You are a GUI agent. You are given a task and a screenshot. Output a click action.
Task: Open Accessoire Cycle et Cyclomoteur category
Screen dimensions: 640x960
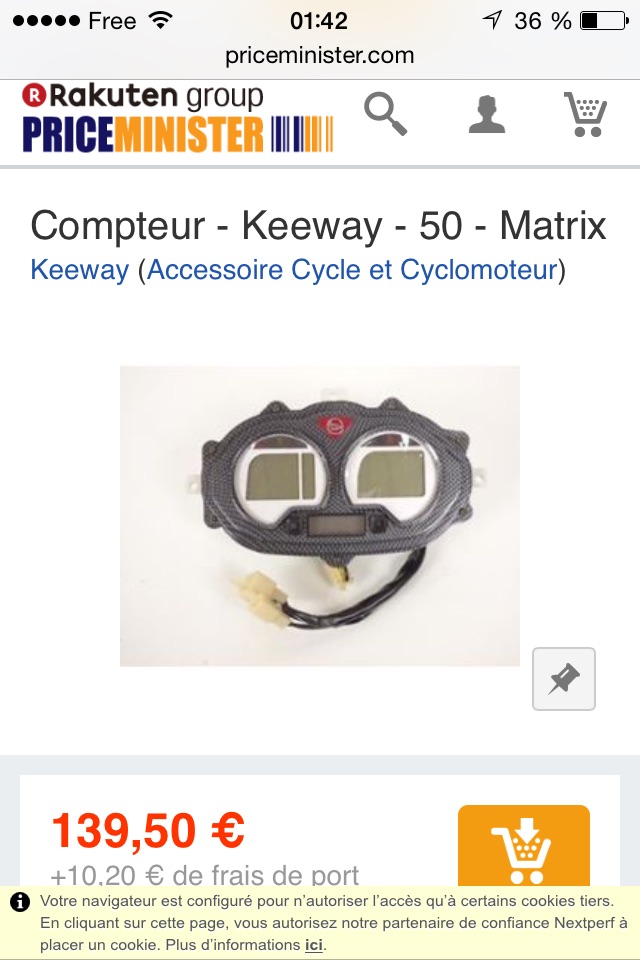[x=352, y=270]
